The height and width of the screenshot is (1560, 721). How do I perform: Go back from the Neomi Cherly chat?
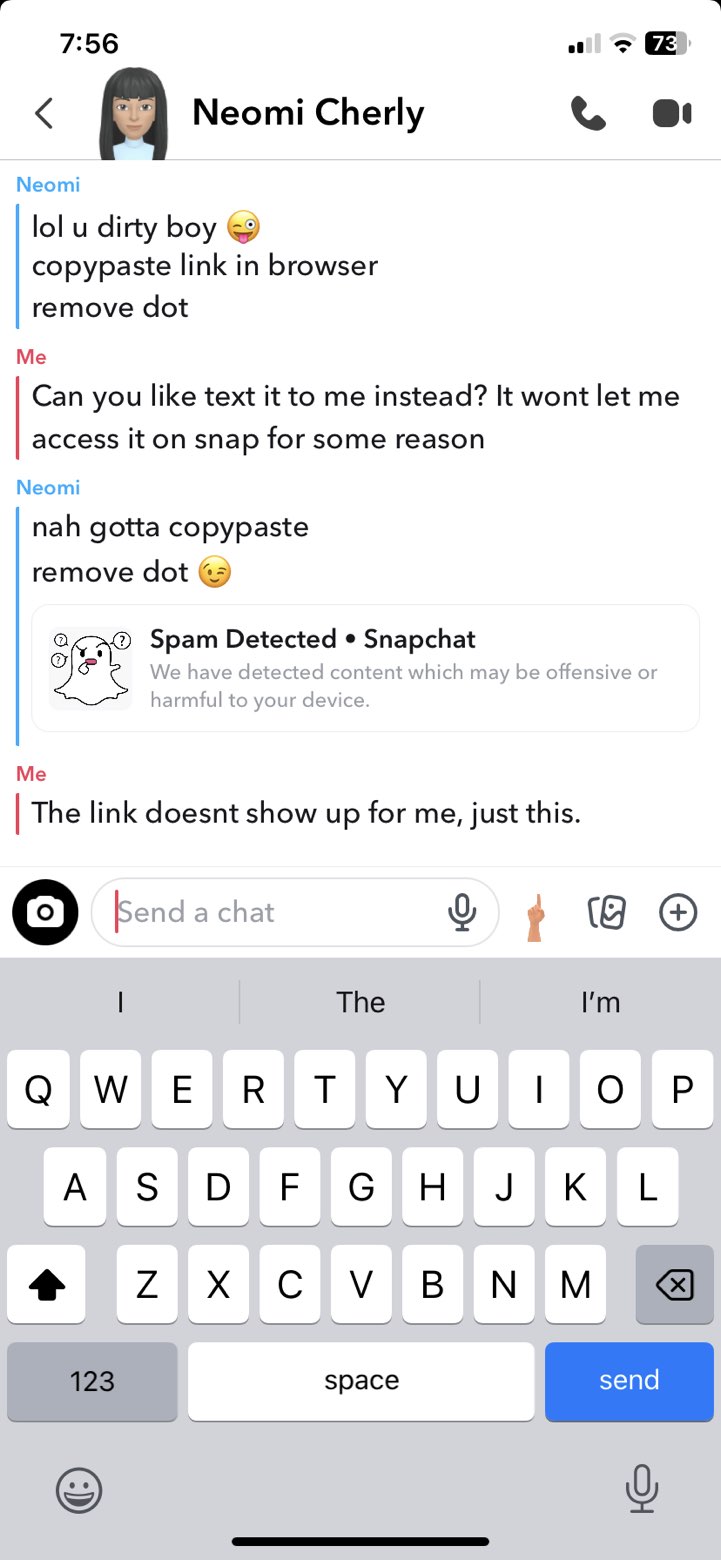44,113
